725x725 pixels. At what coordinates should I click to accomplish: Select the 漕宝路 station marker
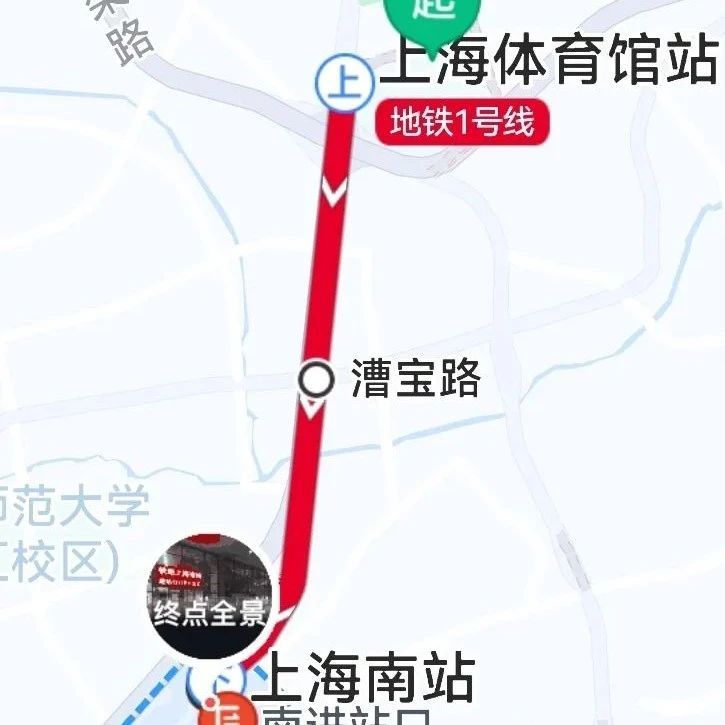(318, 379)
